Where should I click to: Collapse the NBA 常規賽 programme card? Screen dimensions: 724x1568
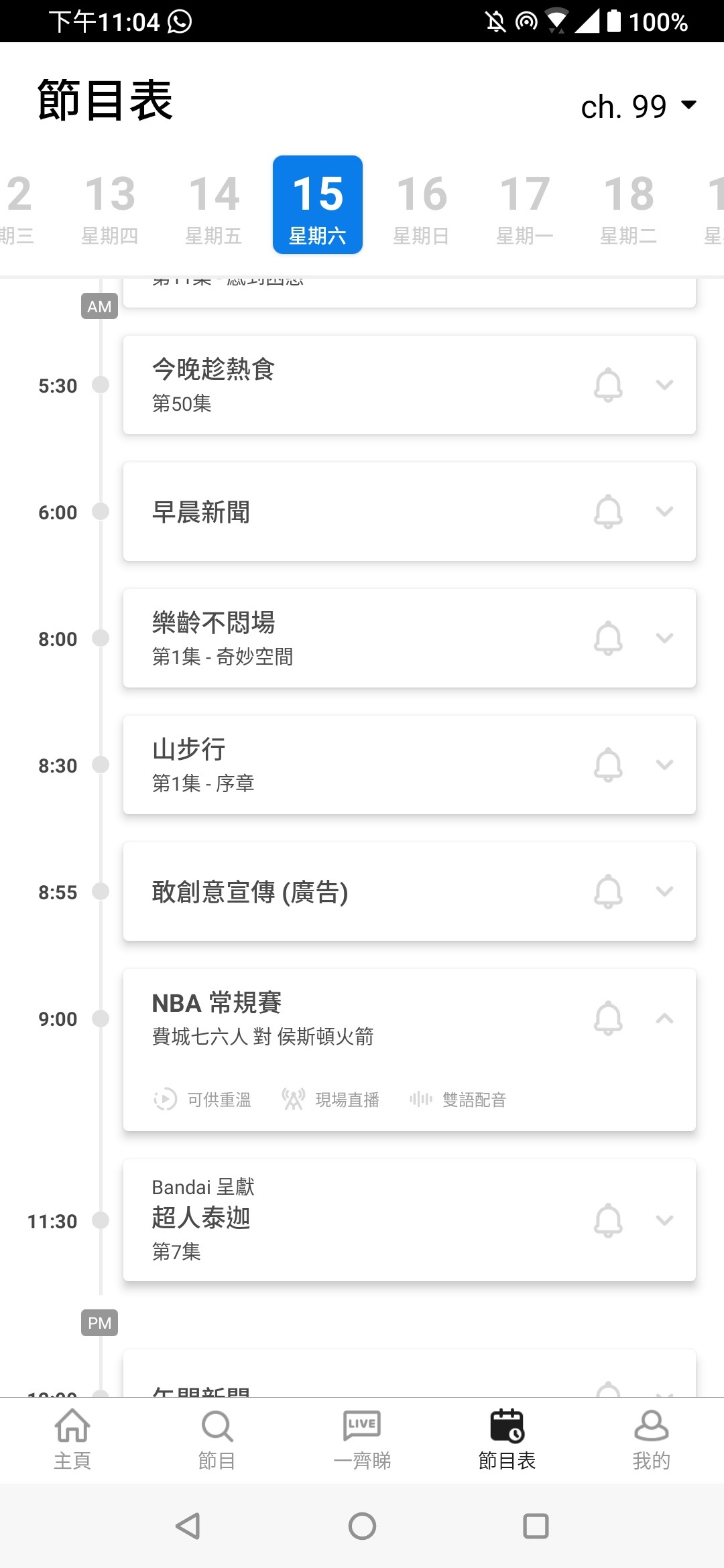point(664,1019)
